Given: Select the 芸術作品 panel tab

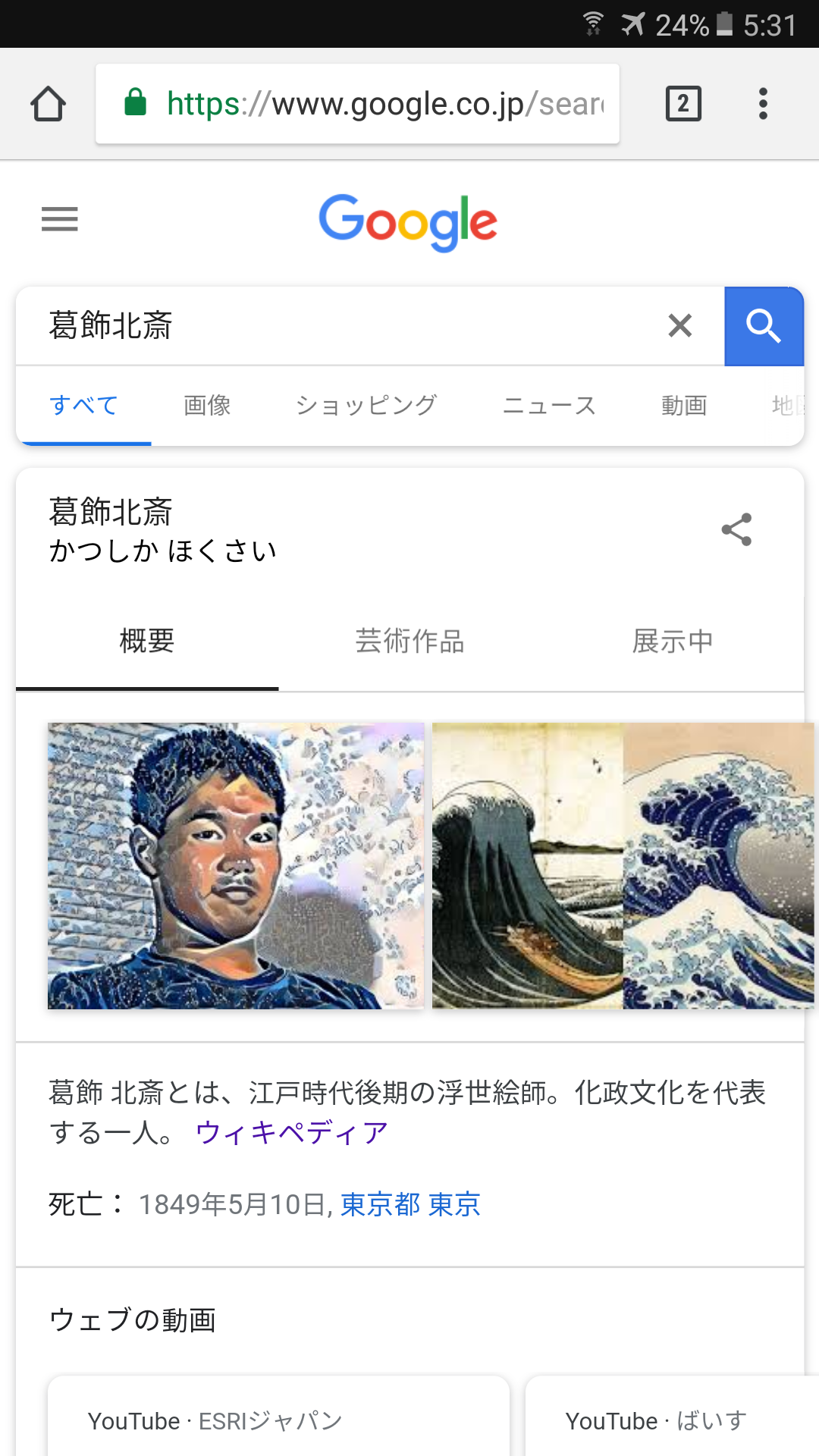Looking at the screenshot, I should tap(410, 642).
